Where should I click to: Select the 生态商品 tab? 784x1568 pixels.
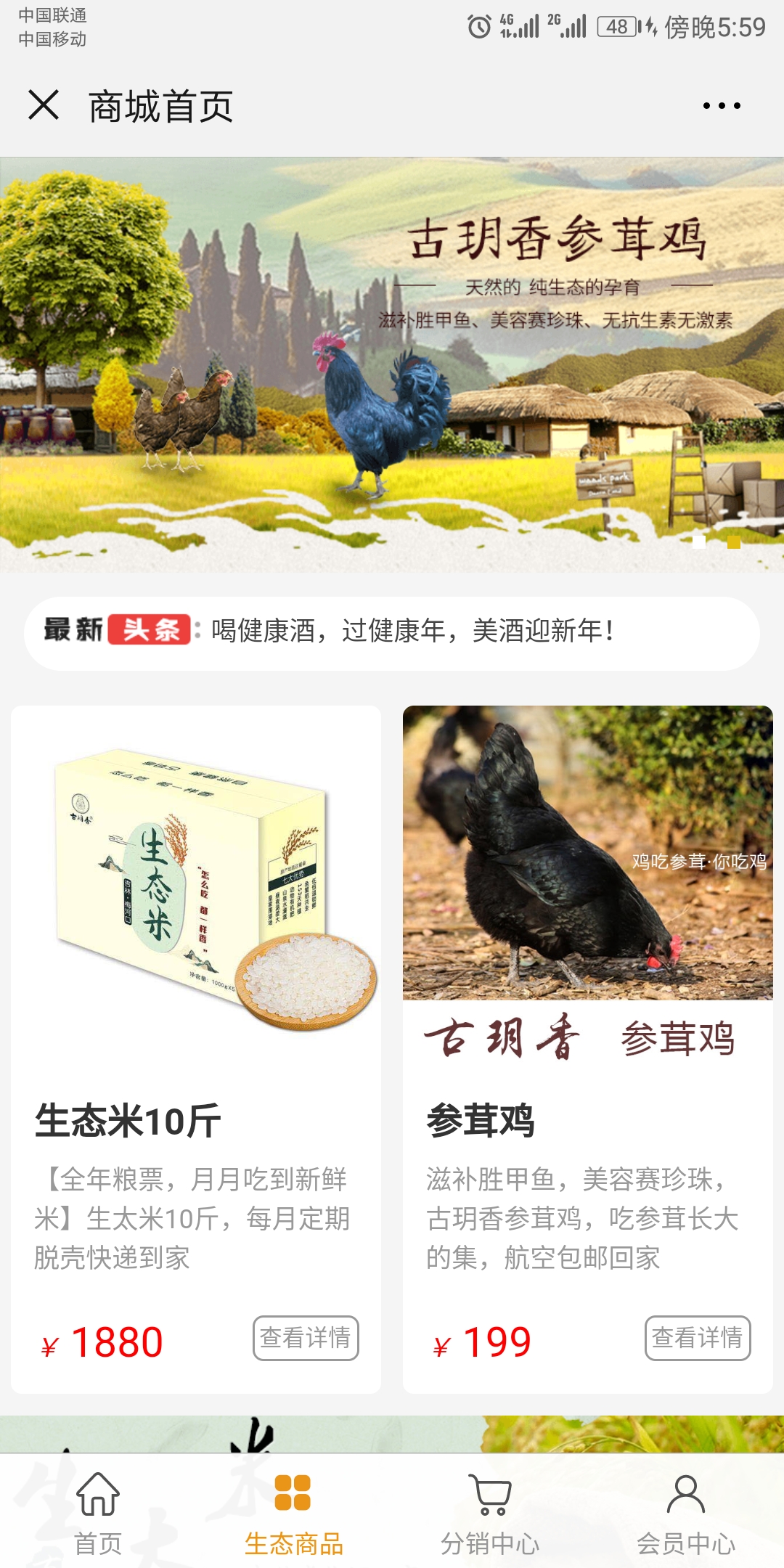(293, 1513)
